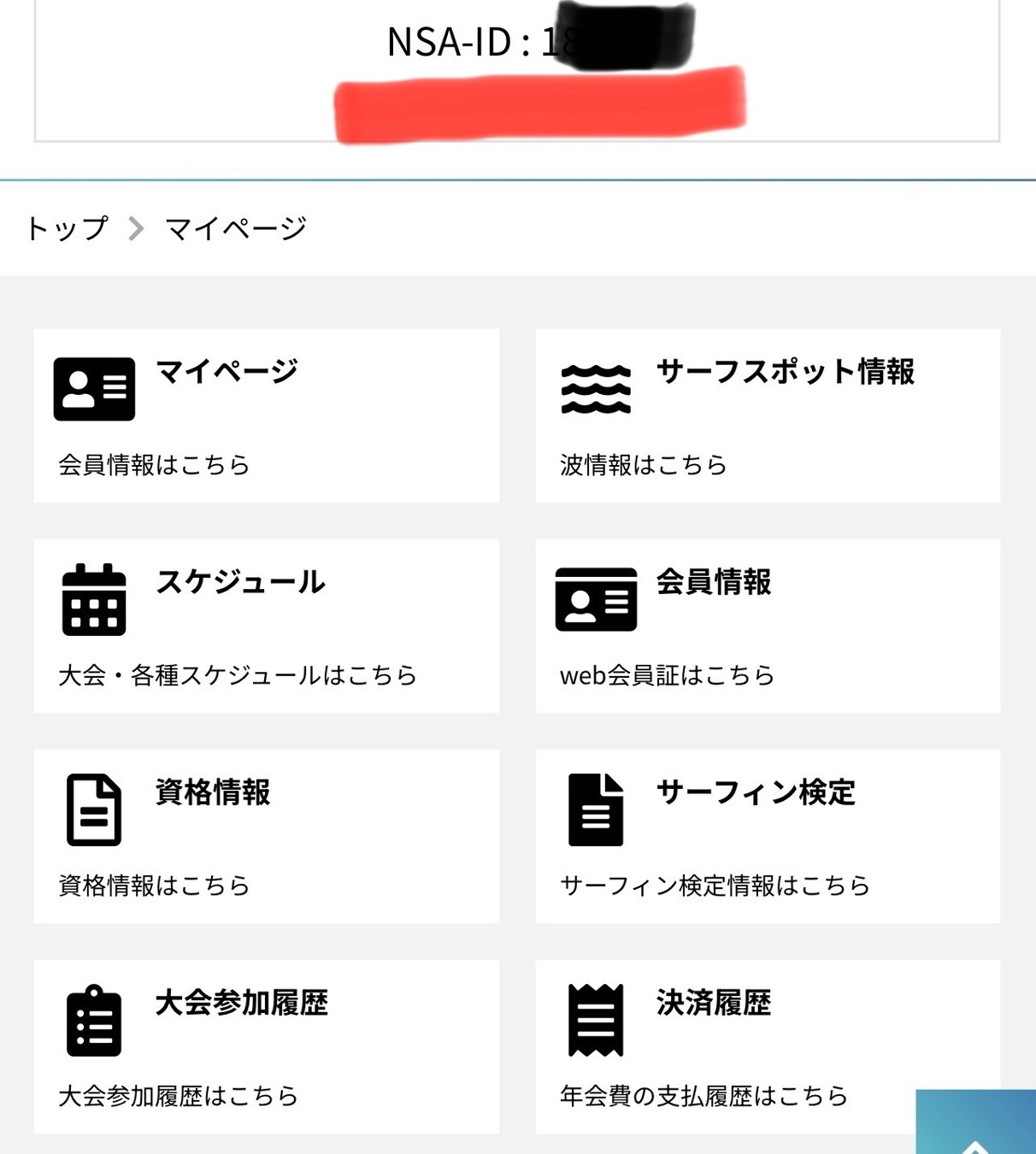Open 大会参加履歴 history card
The height and width of the screenshot is (1154, 1036).
pos(266,1046)
